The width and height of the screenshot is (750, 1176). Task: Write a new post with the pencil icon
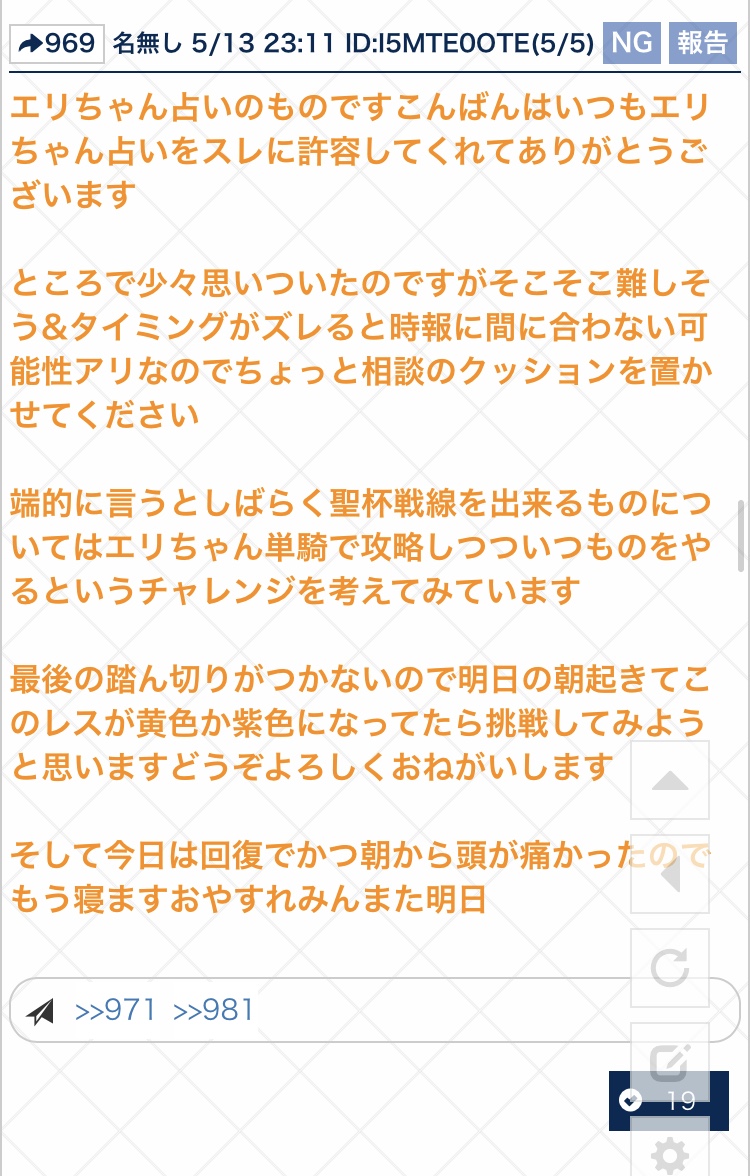[x=670, y=1060]
